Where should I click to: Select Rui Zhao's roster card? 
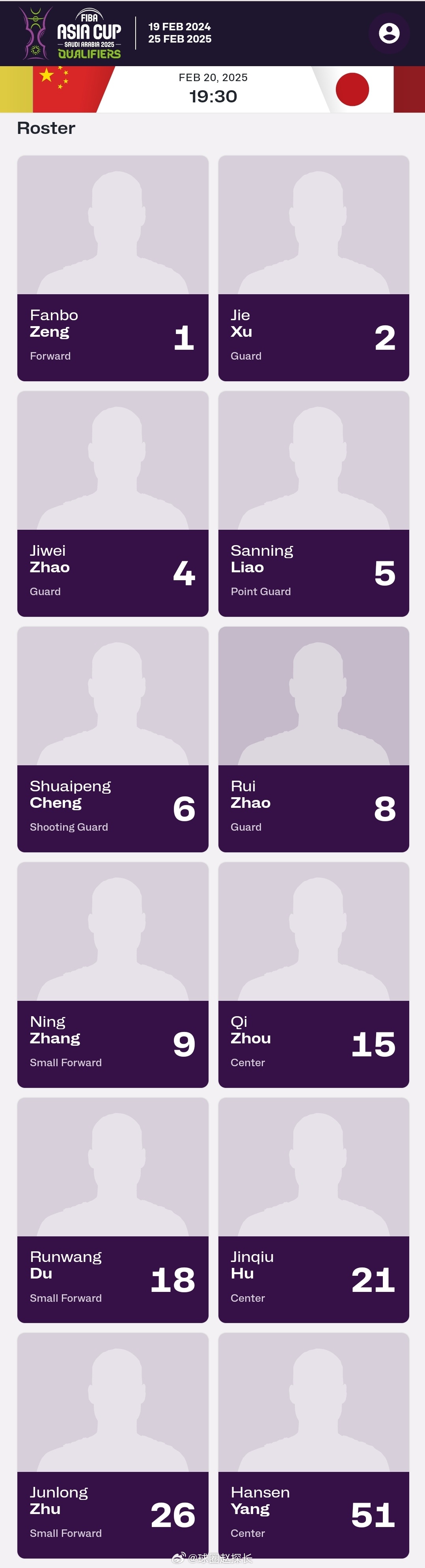313,739
